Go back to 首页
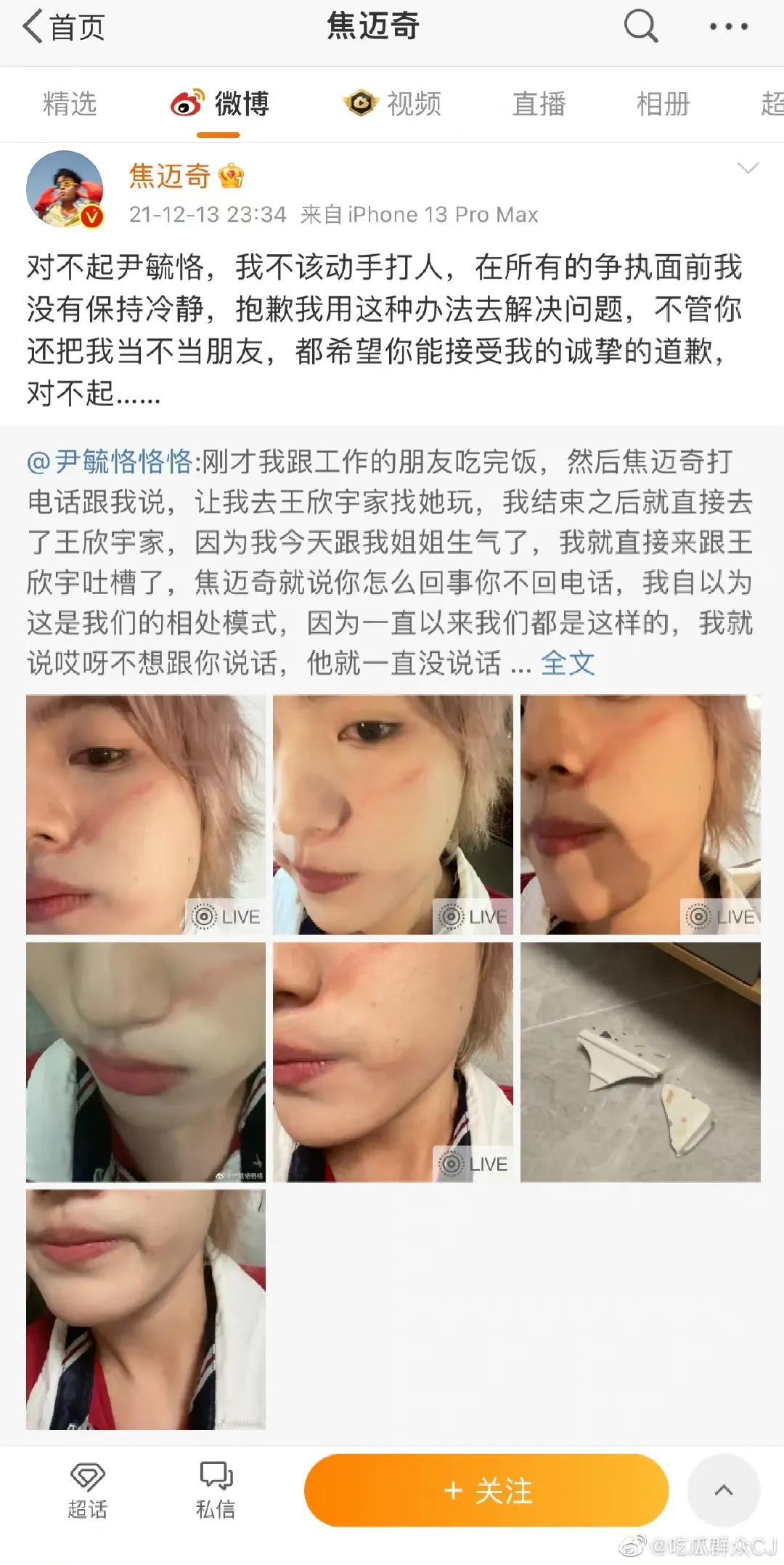The width and height of the screenshot is (784, 1565). coord(64,28)
